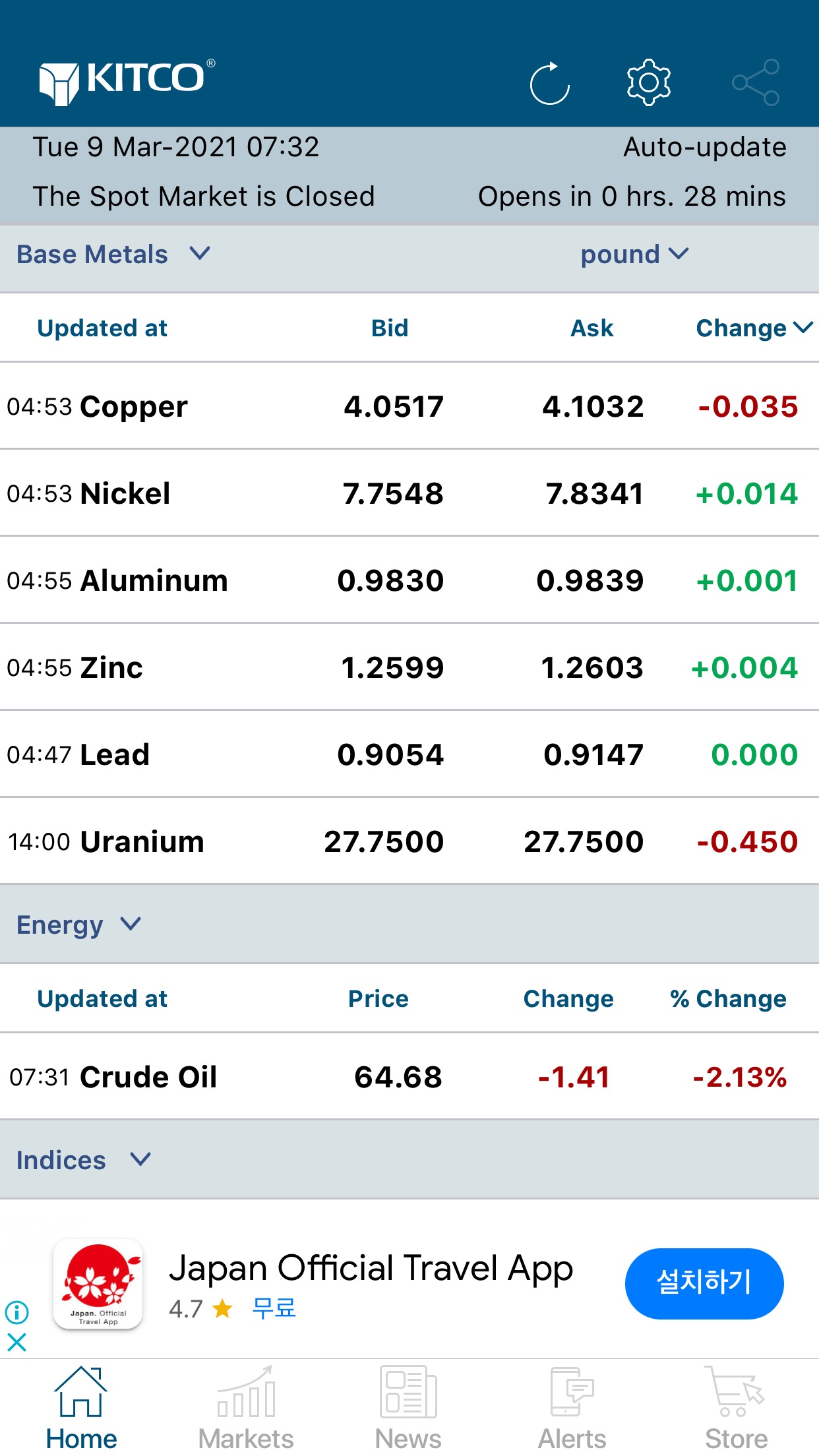Go to the Alerts tab

pyautogui.click(x=572, y=1409)
